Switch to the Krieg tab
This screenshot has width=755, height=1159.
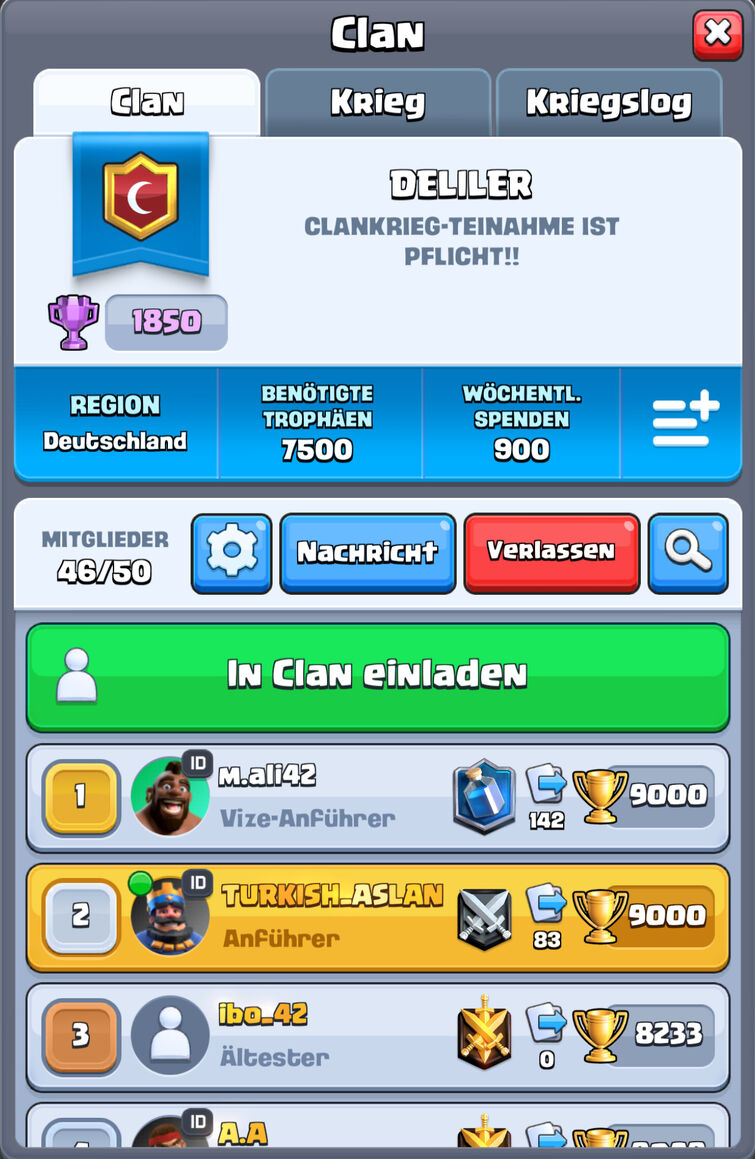coord(378,102)
